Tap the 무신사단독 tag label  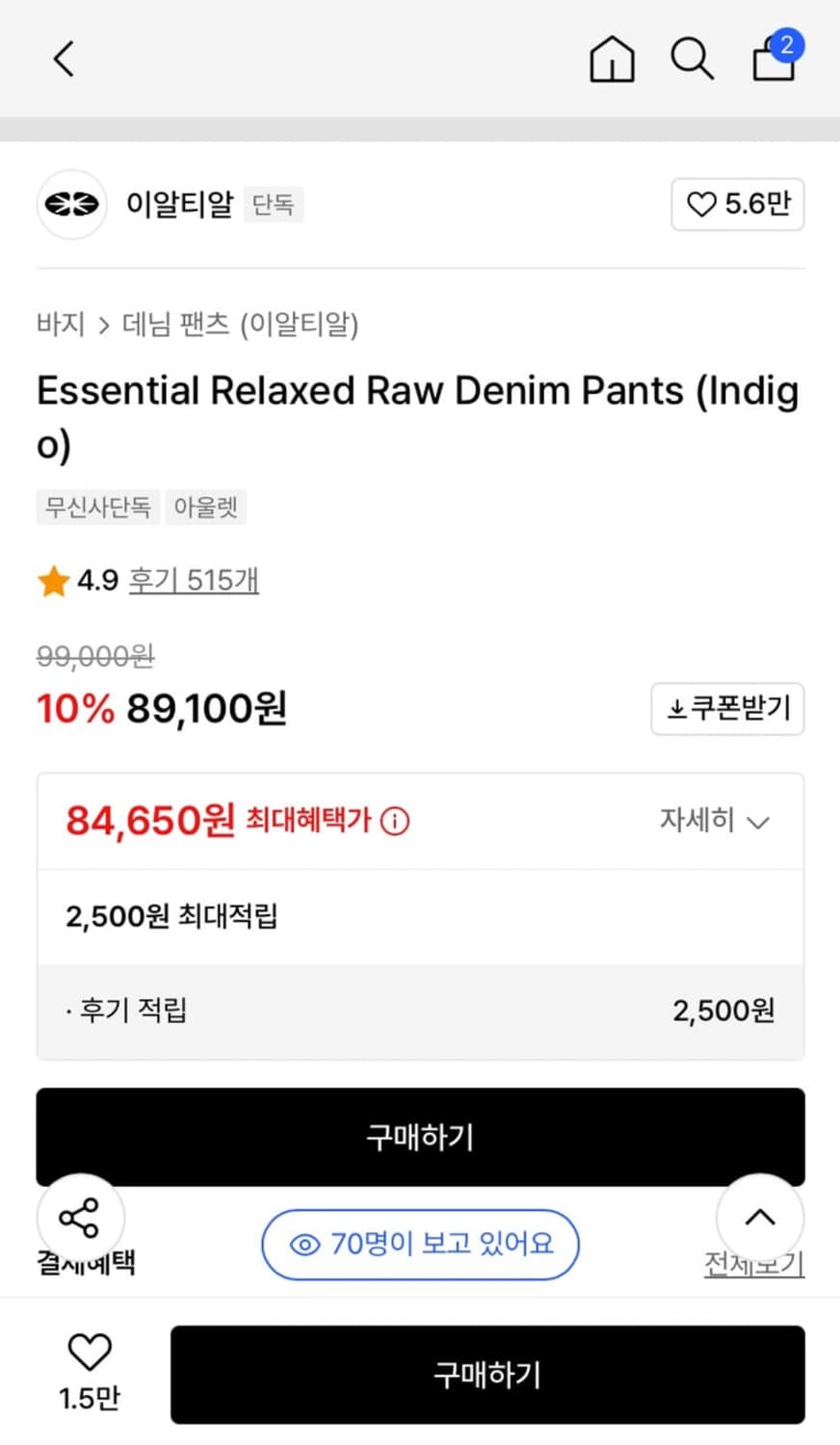click(97, 507)
